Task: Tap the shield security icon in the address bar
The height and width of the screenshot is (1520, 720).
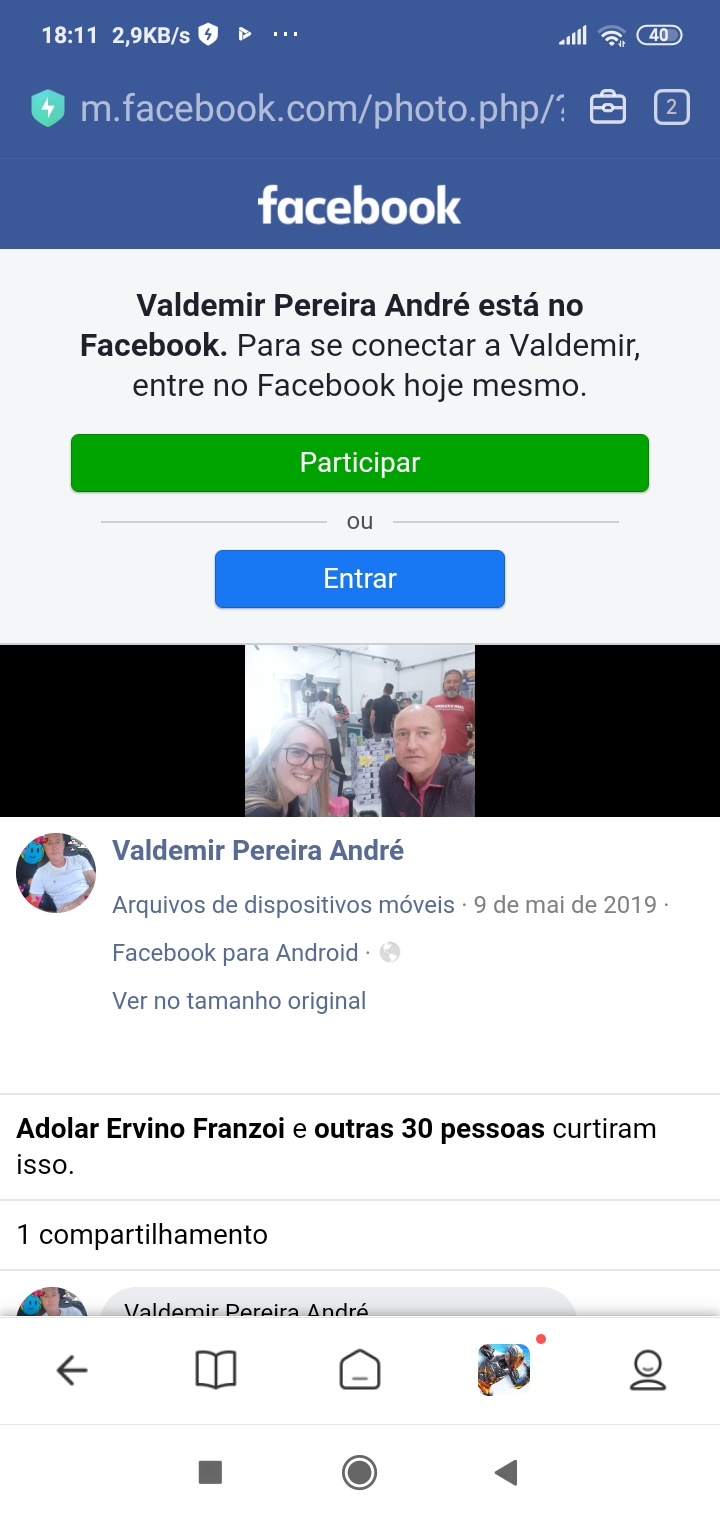Action: [46, 106]
